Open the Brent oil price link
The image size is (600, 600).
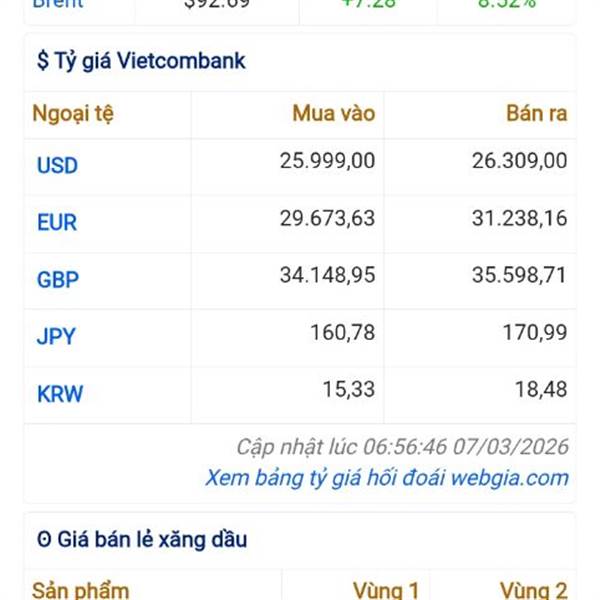58,4
